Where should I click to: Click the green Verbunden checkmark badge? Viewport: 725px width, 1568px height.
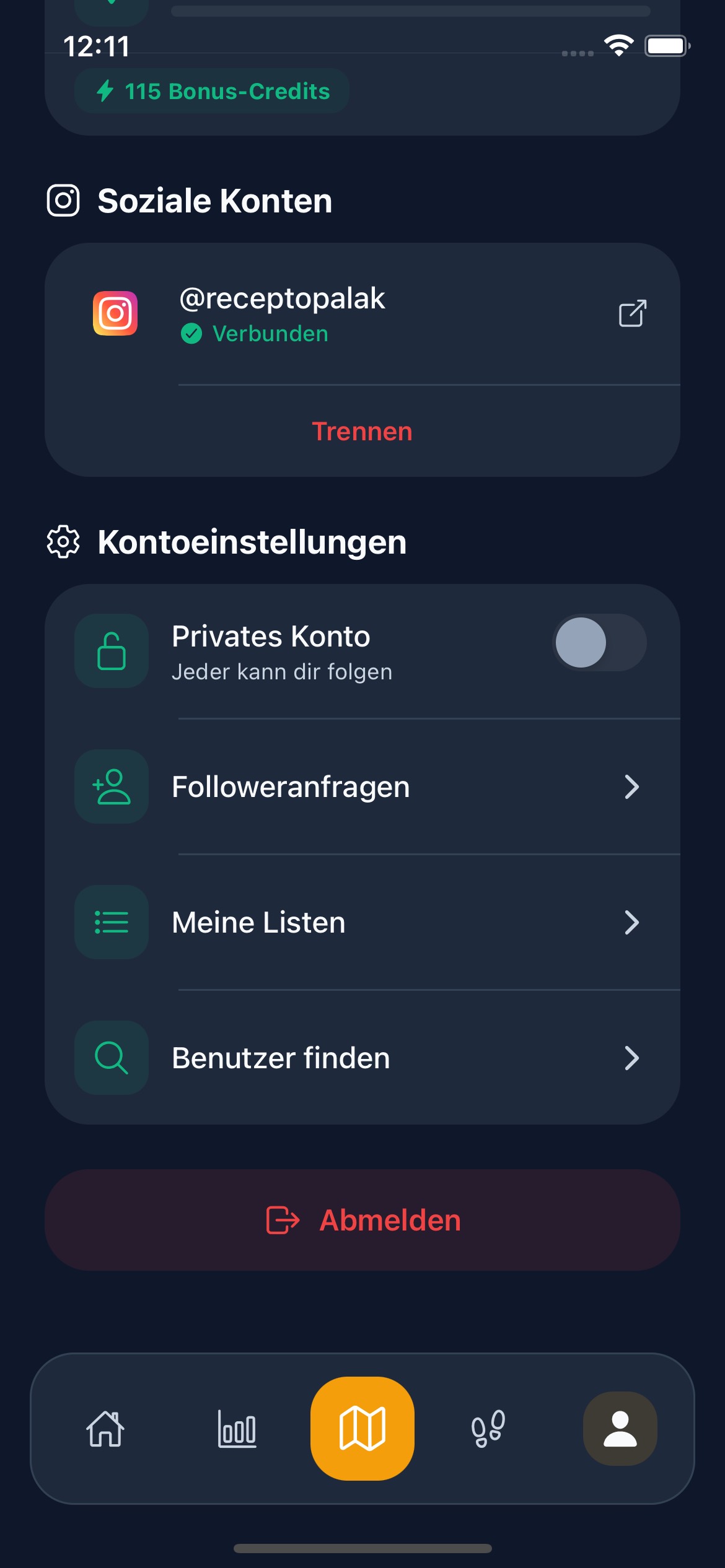[192, 333]
